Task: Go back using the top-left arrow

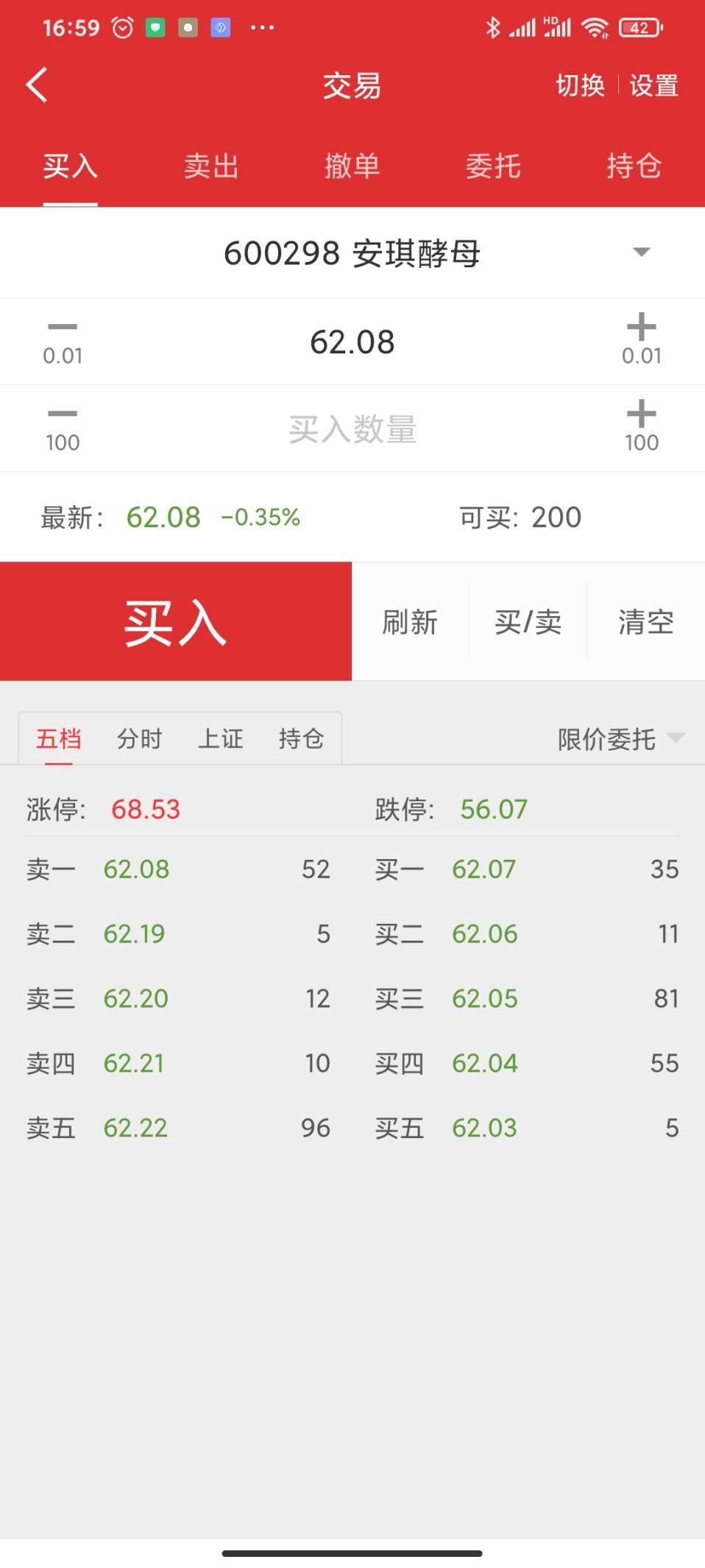Action: pyautogui.click(x=37, y=85)
